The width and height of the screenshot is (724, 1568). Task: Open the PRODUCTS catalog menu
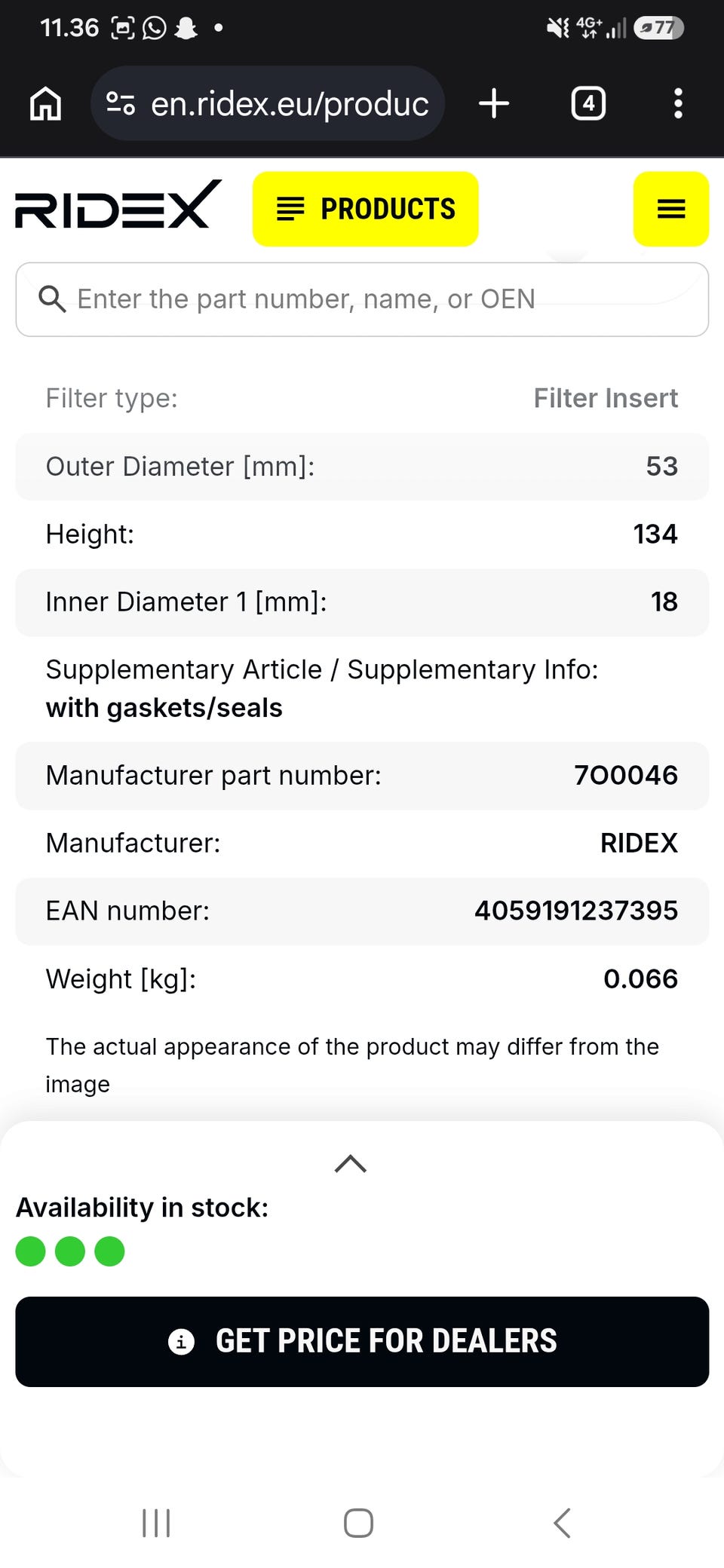pos(365,209)
